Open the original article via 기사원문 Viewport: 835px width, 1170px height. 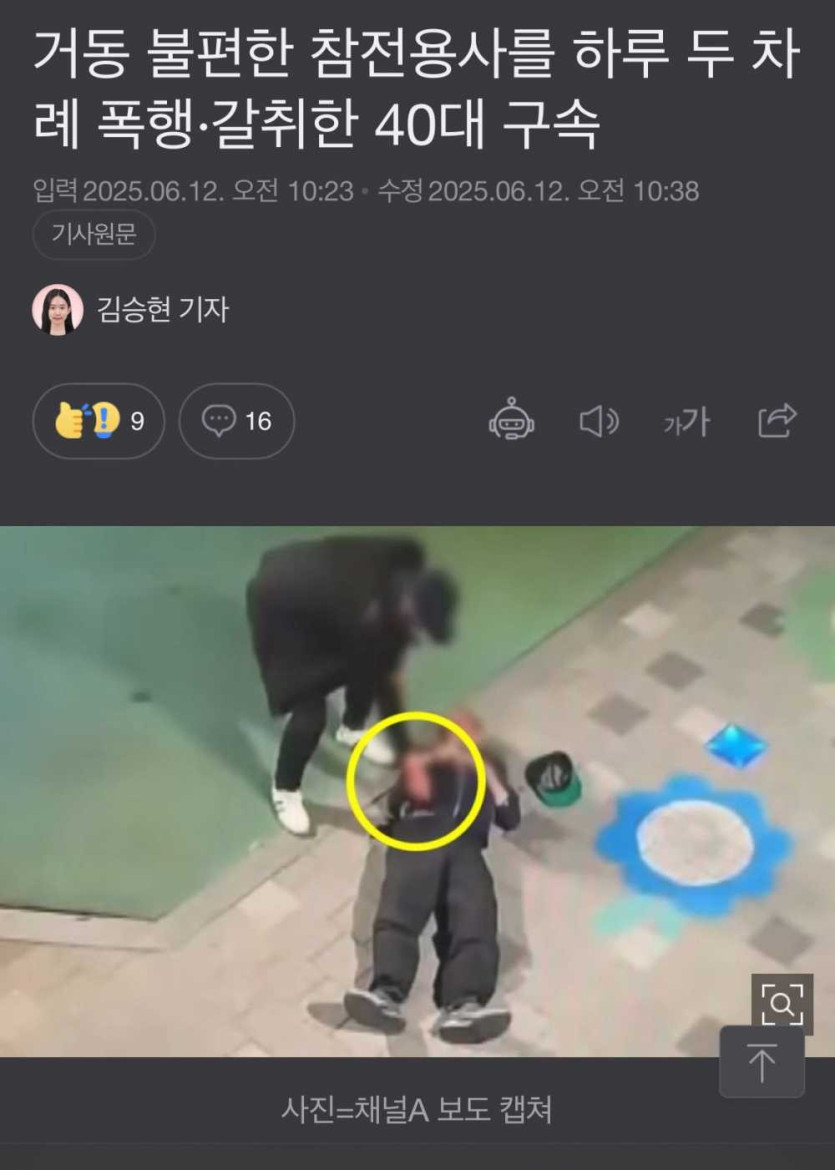pyautogui.click(x=94, y=235)
